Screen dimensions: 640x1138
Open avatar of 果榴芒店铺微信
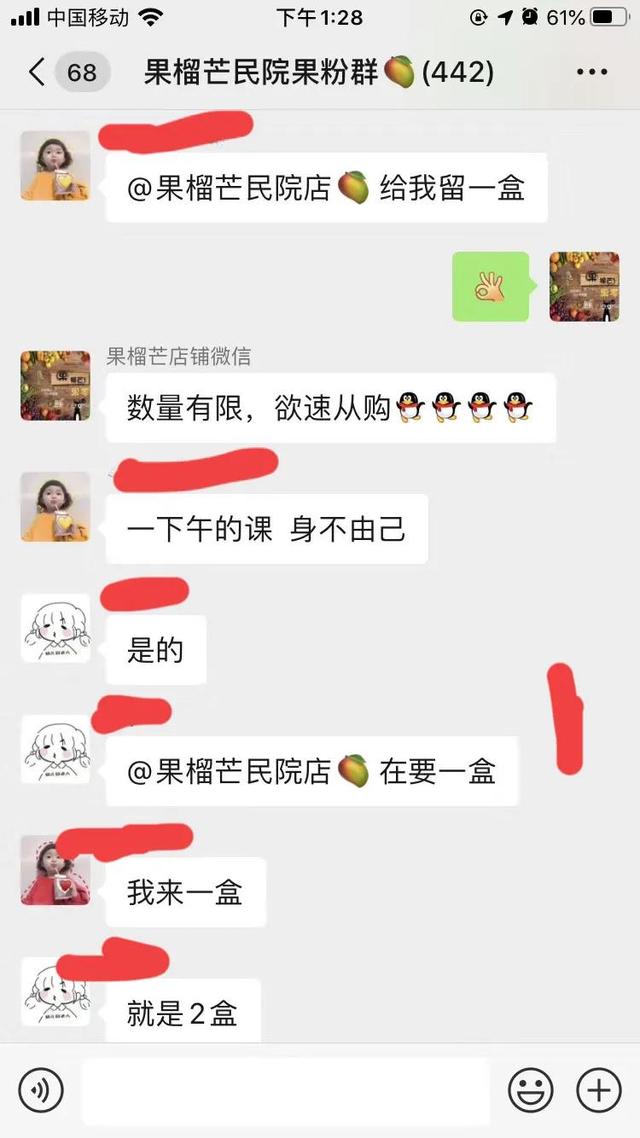(55, 385)
